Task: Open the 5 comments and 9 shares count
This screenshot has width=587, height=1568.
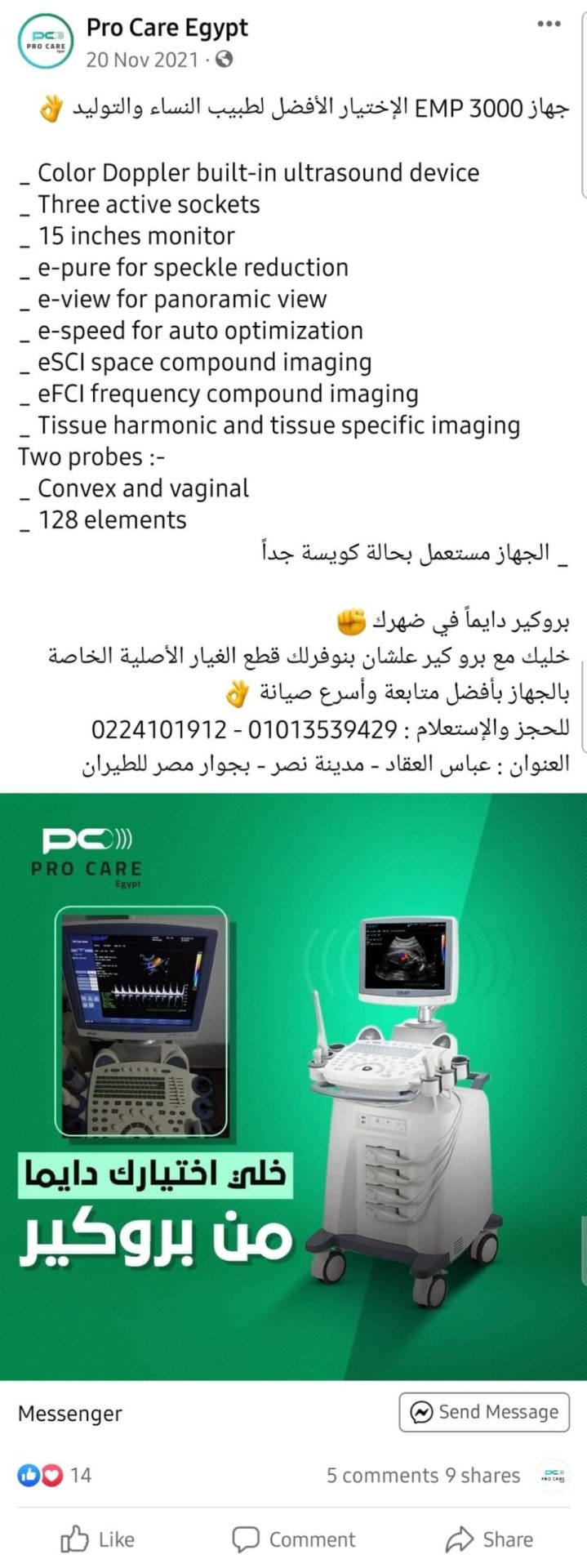Action: point(423,1475)
